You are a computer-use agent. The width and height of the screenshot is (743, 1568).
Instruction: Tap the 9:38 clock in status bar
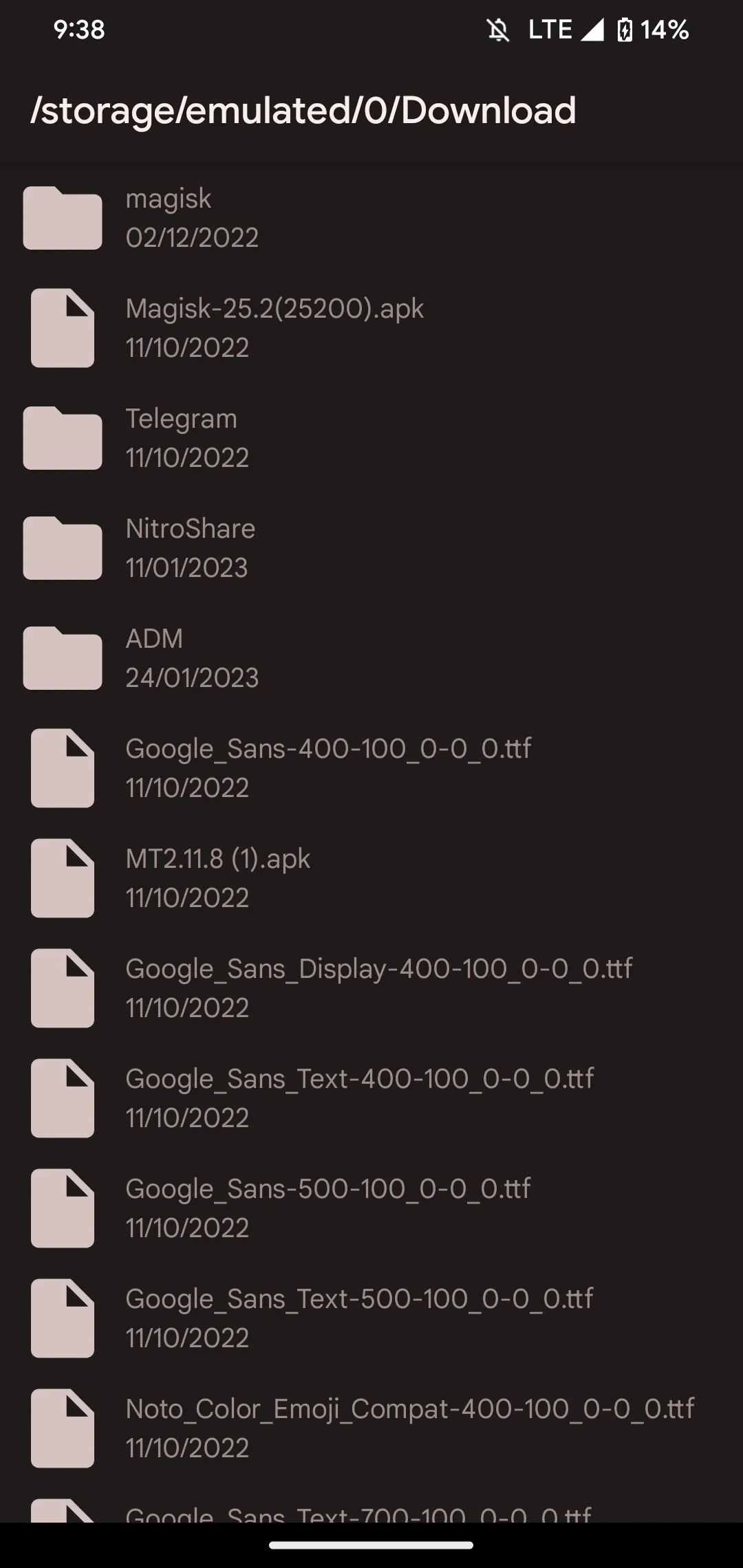coord(79,29)
